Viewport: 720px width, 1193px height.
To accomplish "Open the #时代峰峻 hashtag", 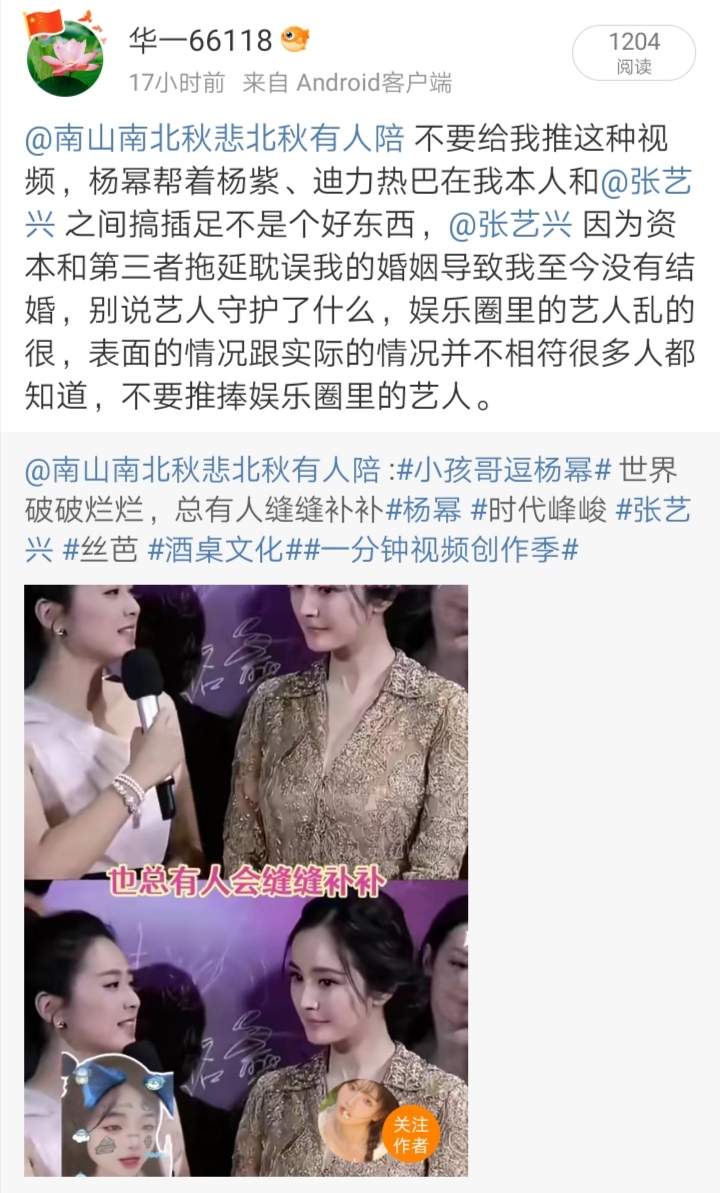I will click(x=538, y=508).
